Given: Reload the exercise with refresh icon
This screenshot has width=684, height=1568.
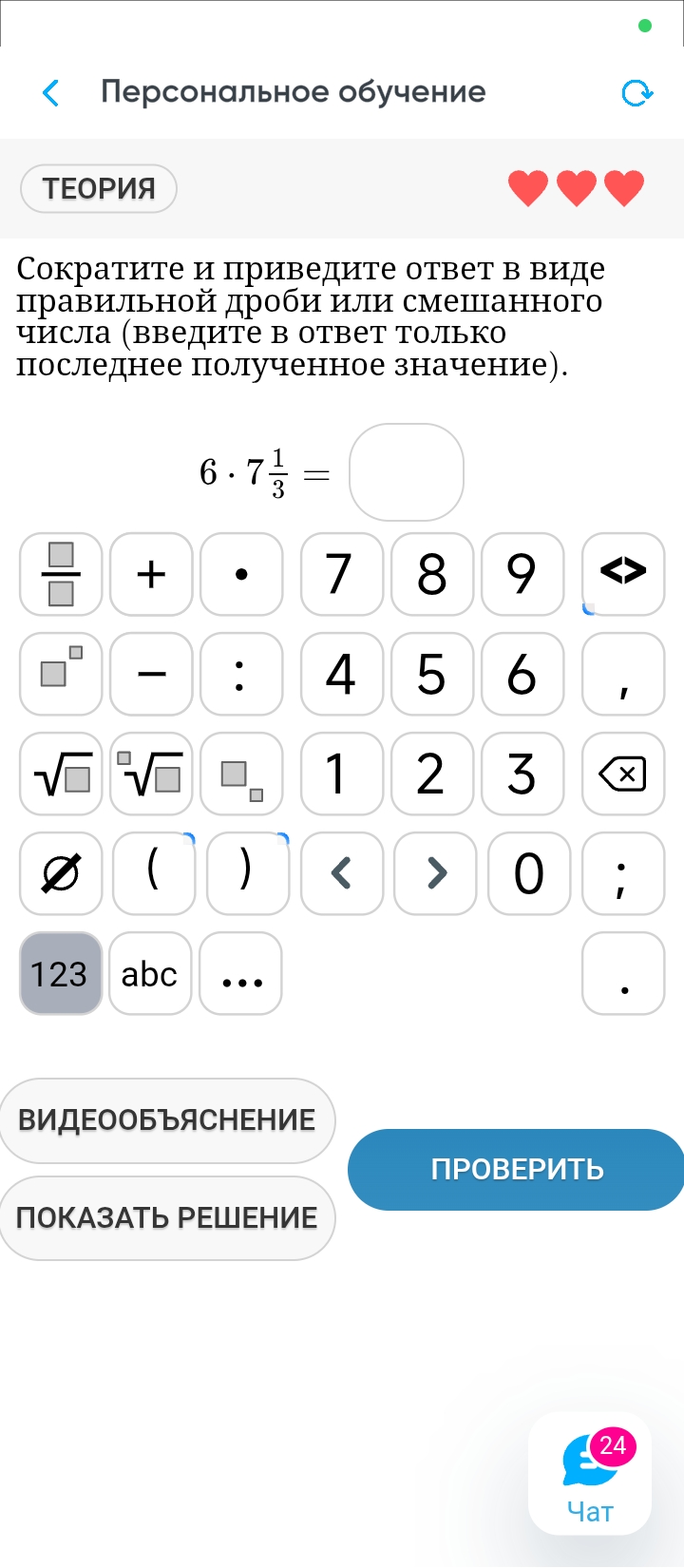Looking at the screenshot, I should [x=636, y=93].
